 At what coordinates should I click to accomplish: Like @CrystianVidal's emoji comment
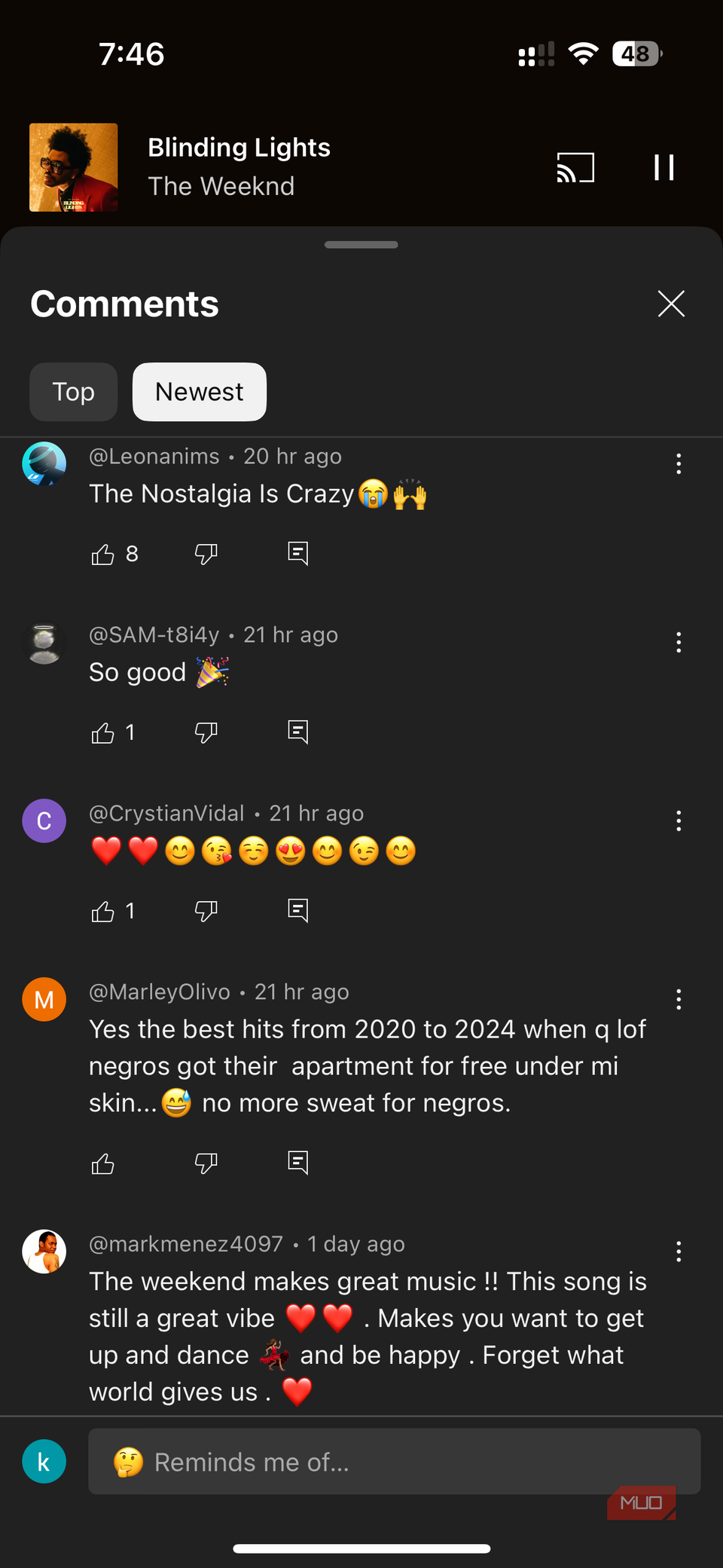(103, 912)
